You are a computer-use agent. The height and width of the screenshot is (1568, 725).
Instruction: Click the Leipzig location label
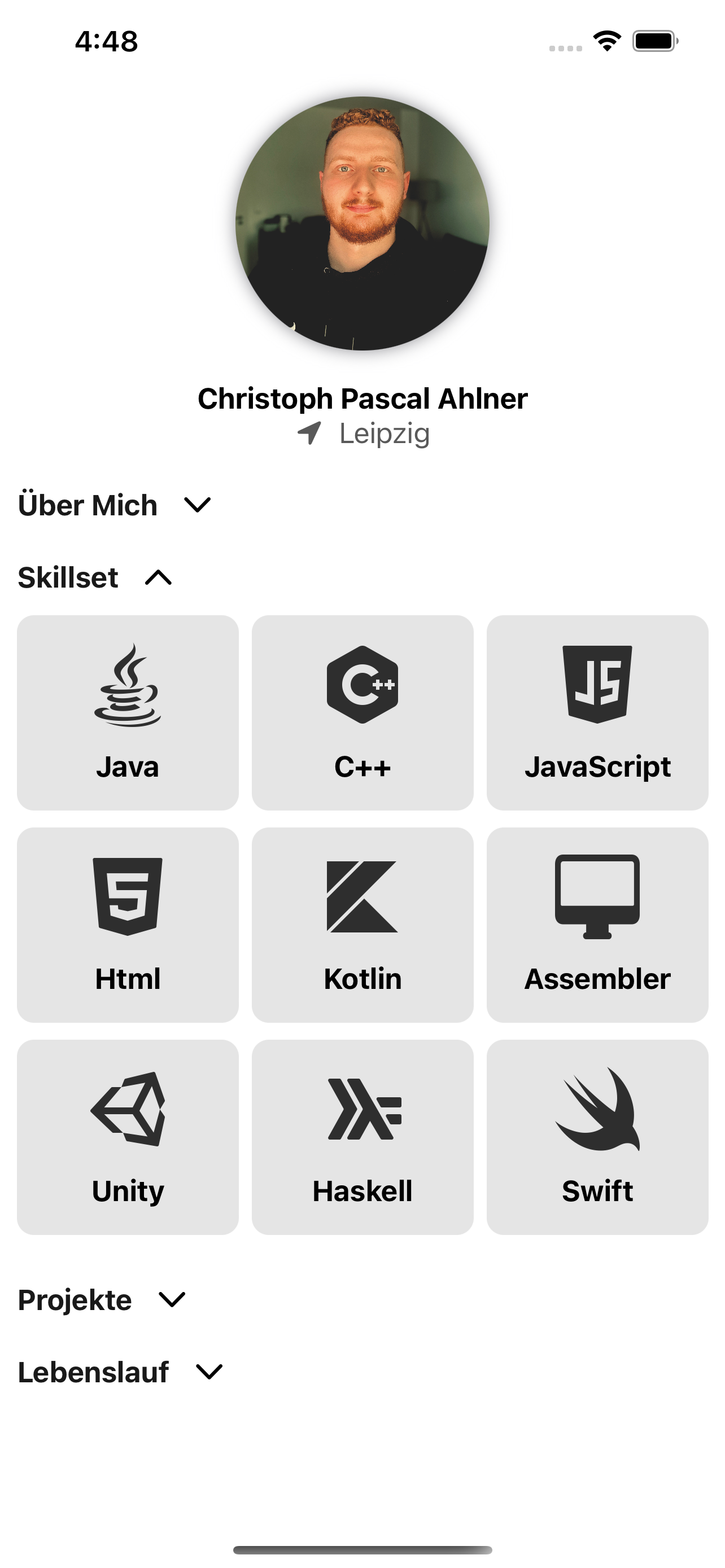(x=385, y=433)
